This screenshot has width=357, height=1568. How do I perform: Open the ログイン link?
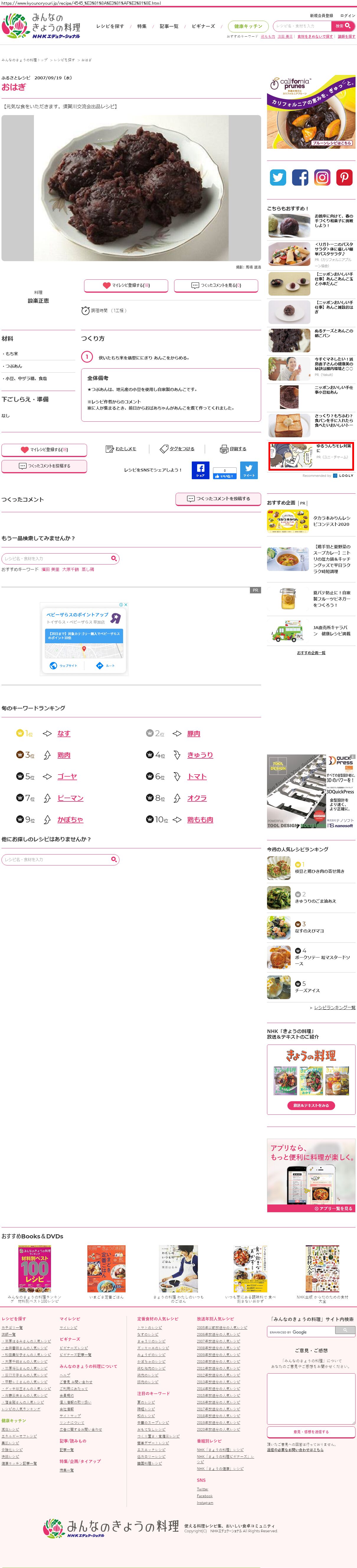[347, 16]
